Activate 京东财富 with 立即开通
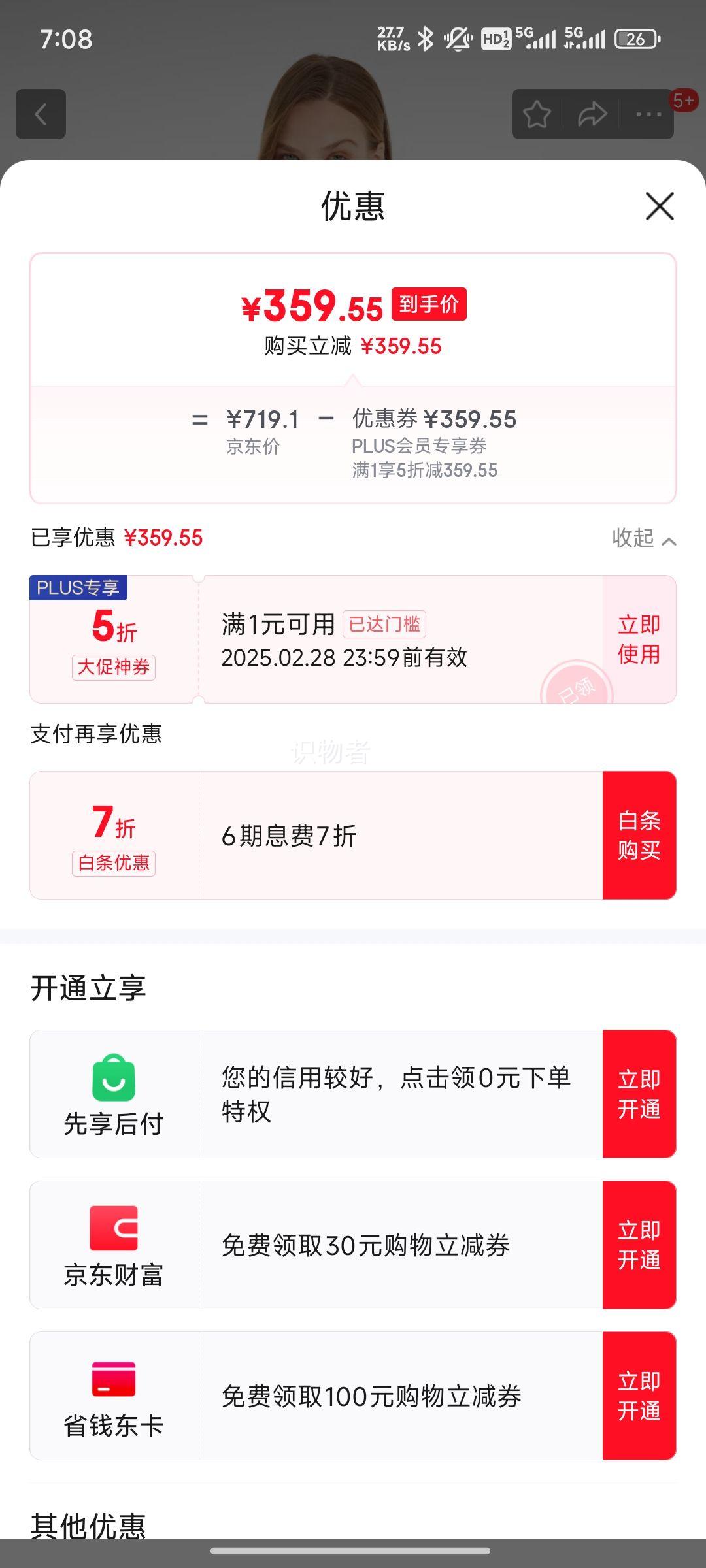 [639, 1245]
